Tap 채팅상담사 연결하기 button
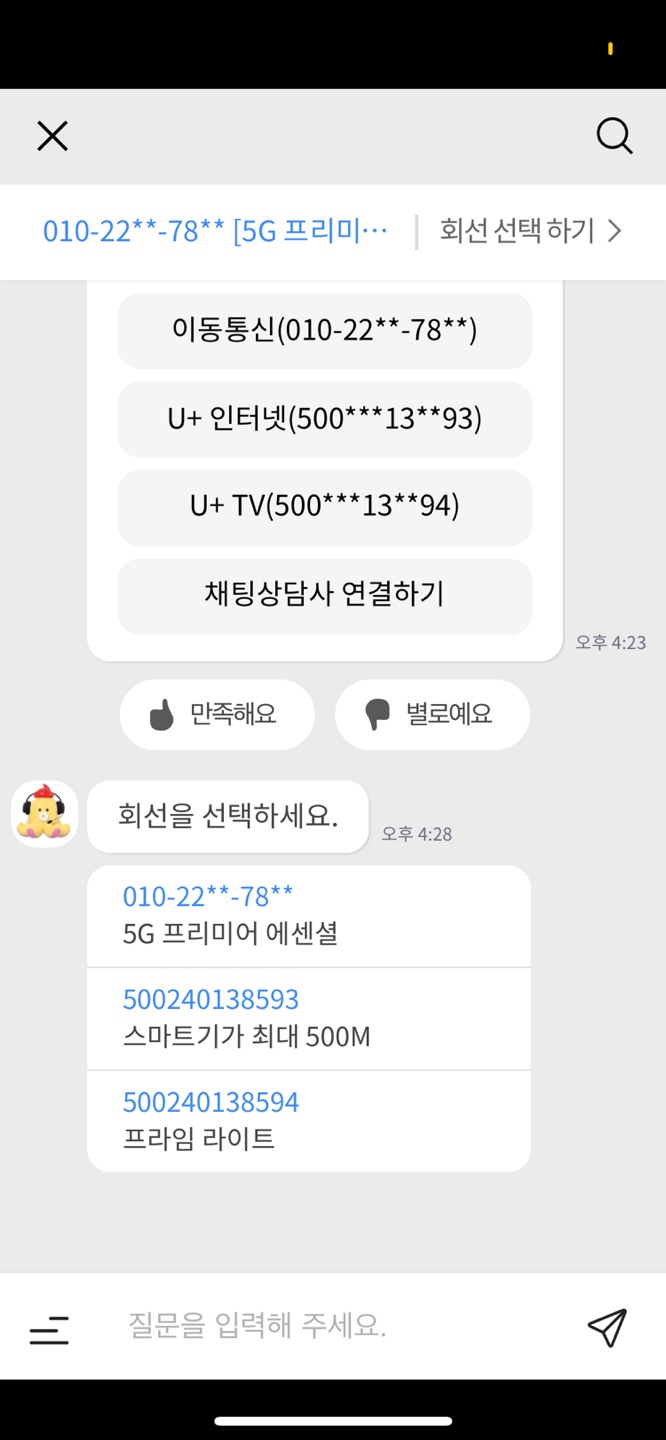This screenshot has height=1440, width=666. [324, 594]
